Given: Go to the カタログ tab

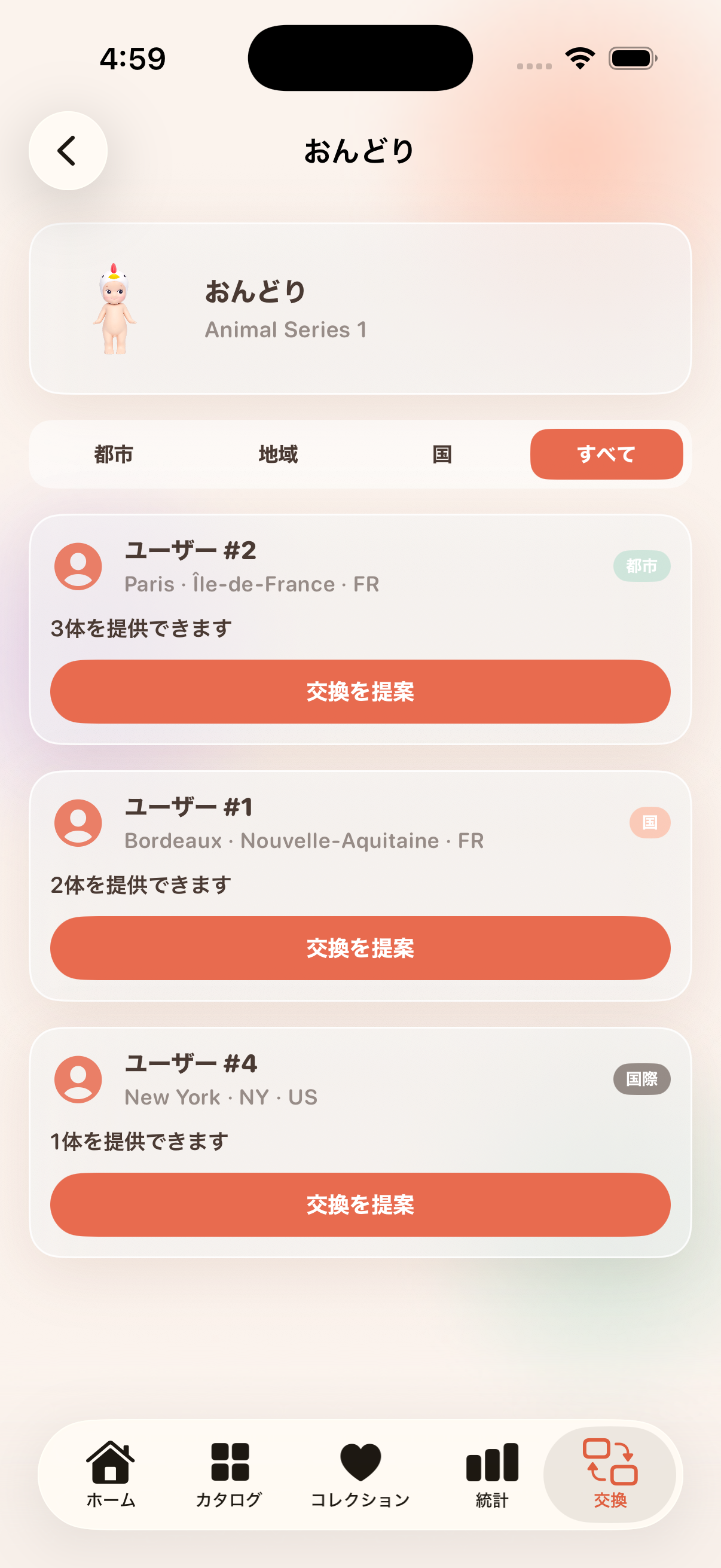Looking at the screenshot, I should pyautogui.click(x=230, y=1474).
